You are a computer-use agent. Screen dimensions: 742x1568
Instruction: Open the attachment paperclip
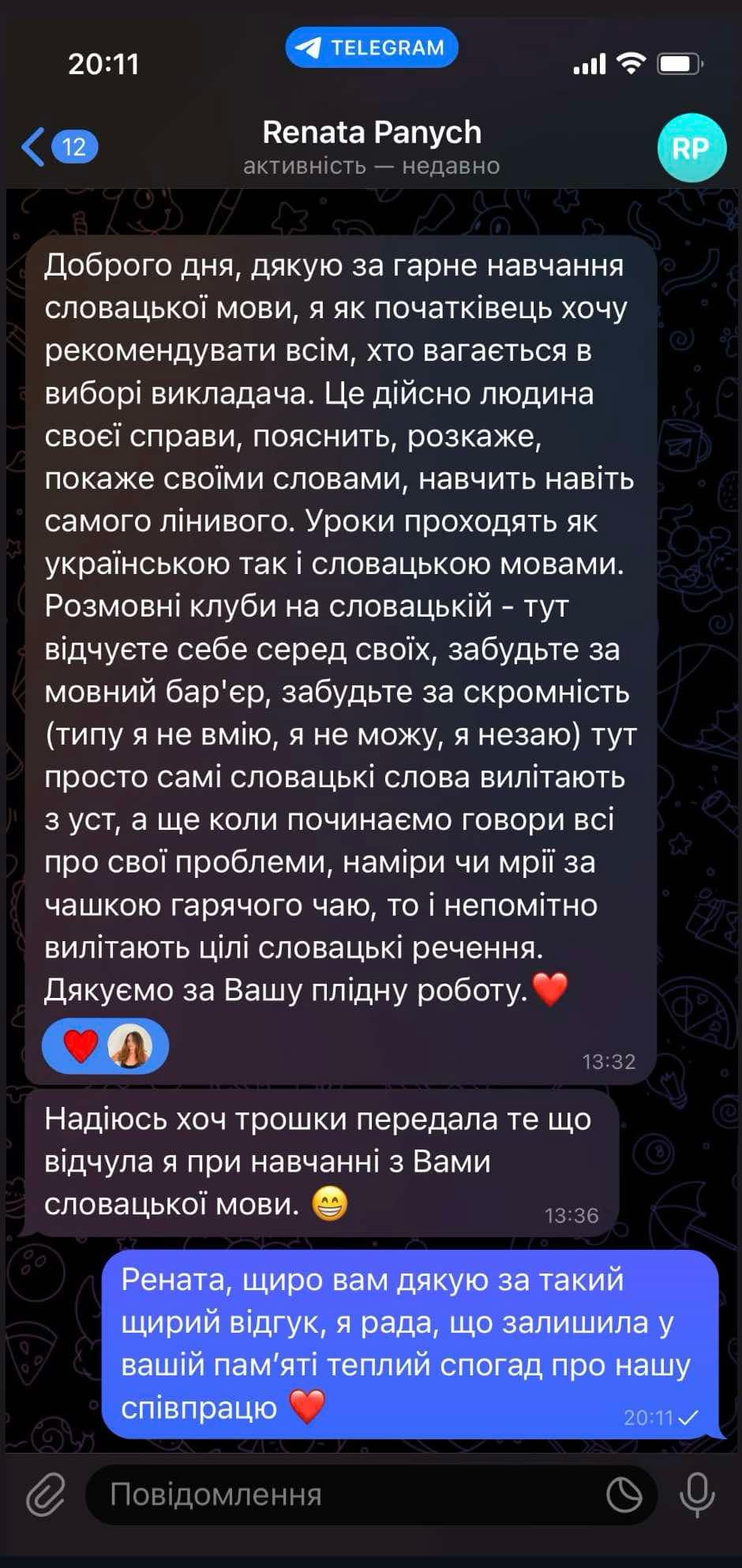[46, 1494]
